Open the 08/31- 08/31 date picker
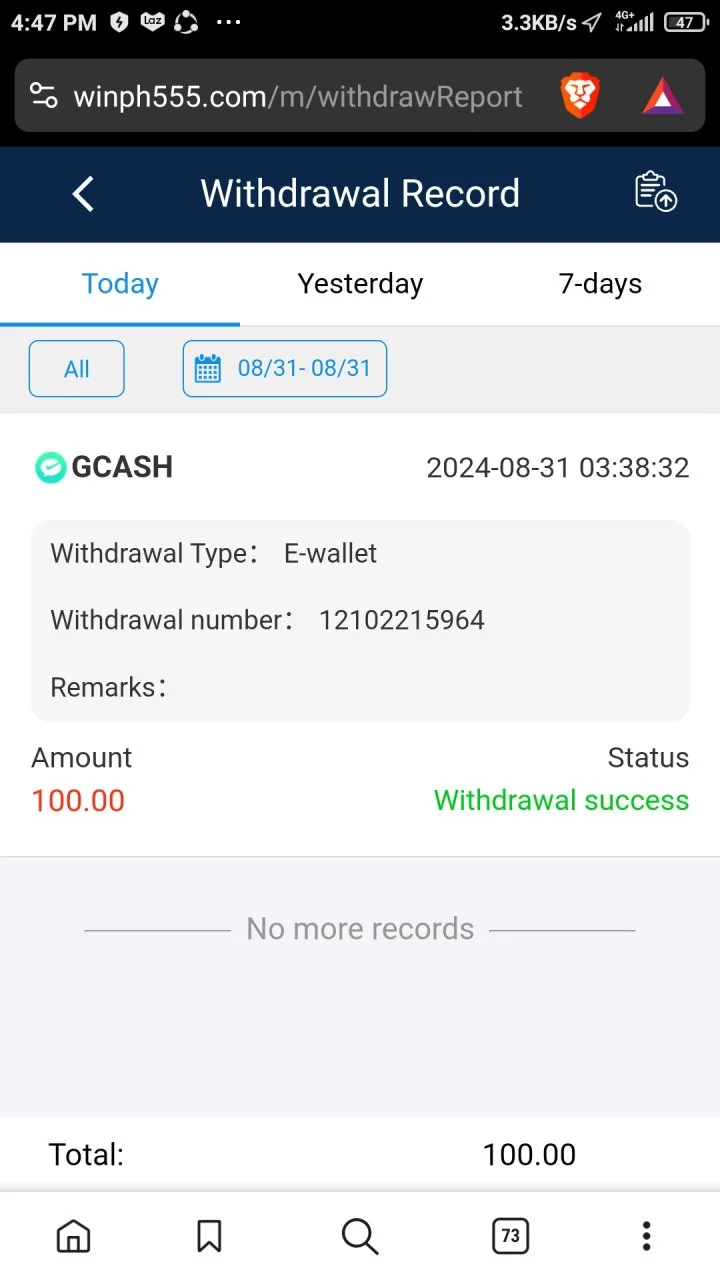This screenshot has height=1280, width=720. pos(285,369)
